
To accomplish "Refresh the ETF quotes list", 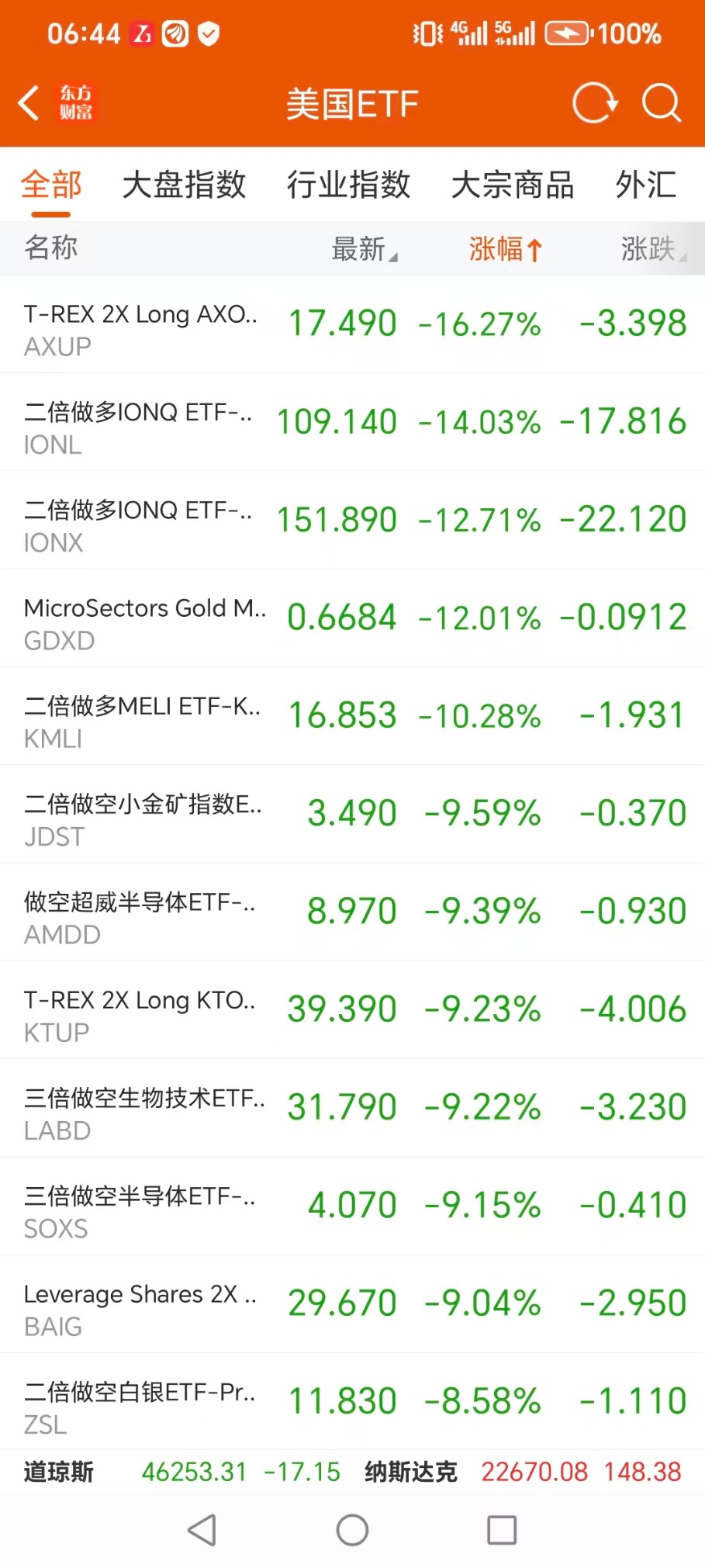I will tap(594, 103).
